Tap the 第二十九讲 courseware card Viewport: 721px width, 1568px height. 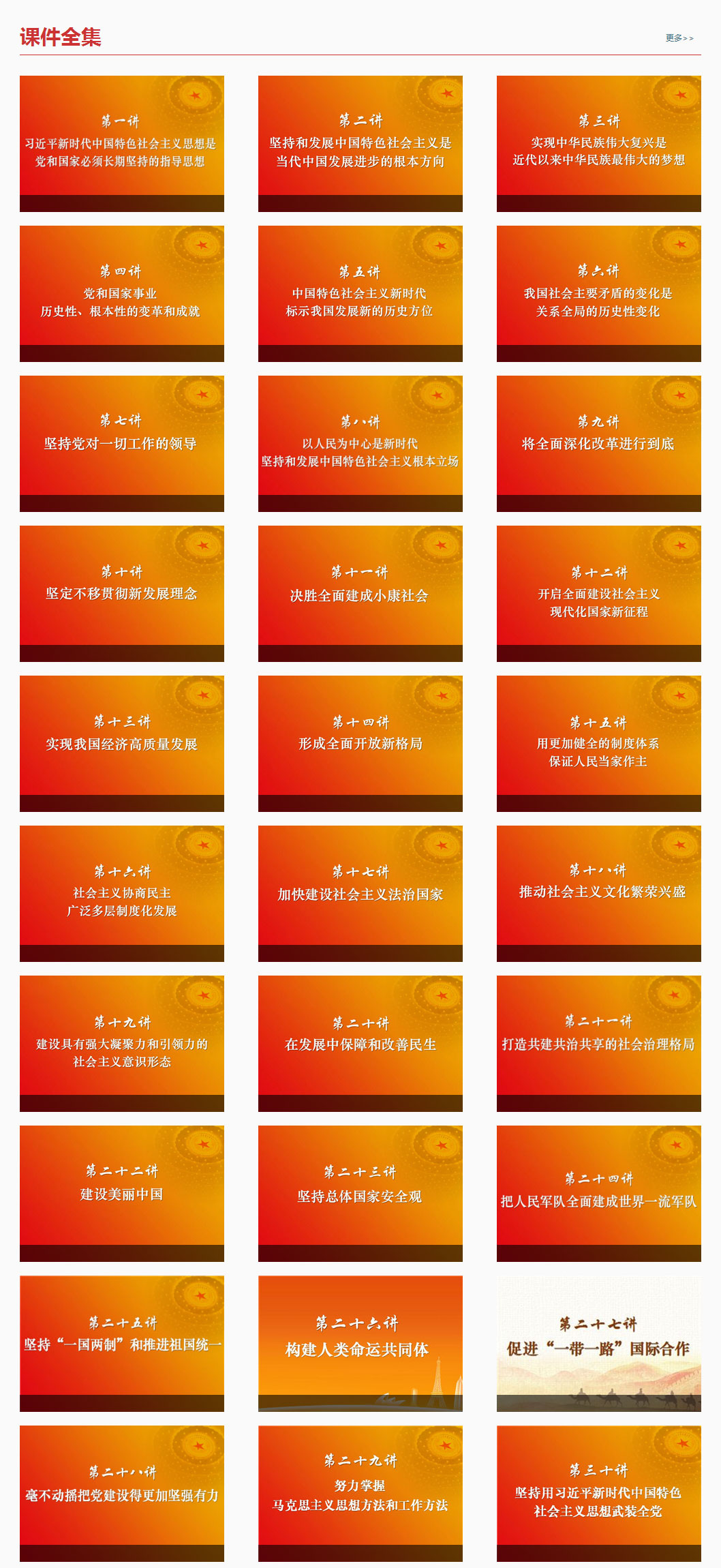click(x=360, y=1494)
